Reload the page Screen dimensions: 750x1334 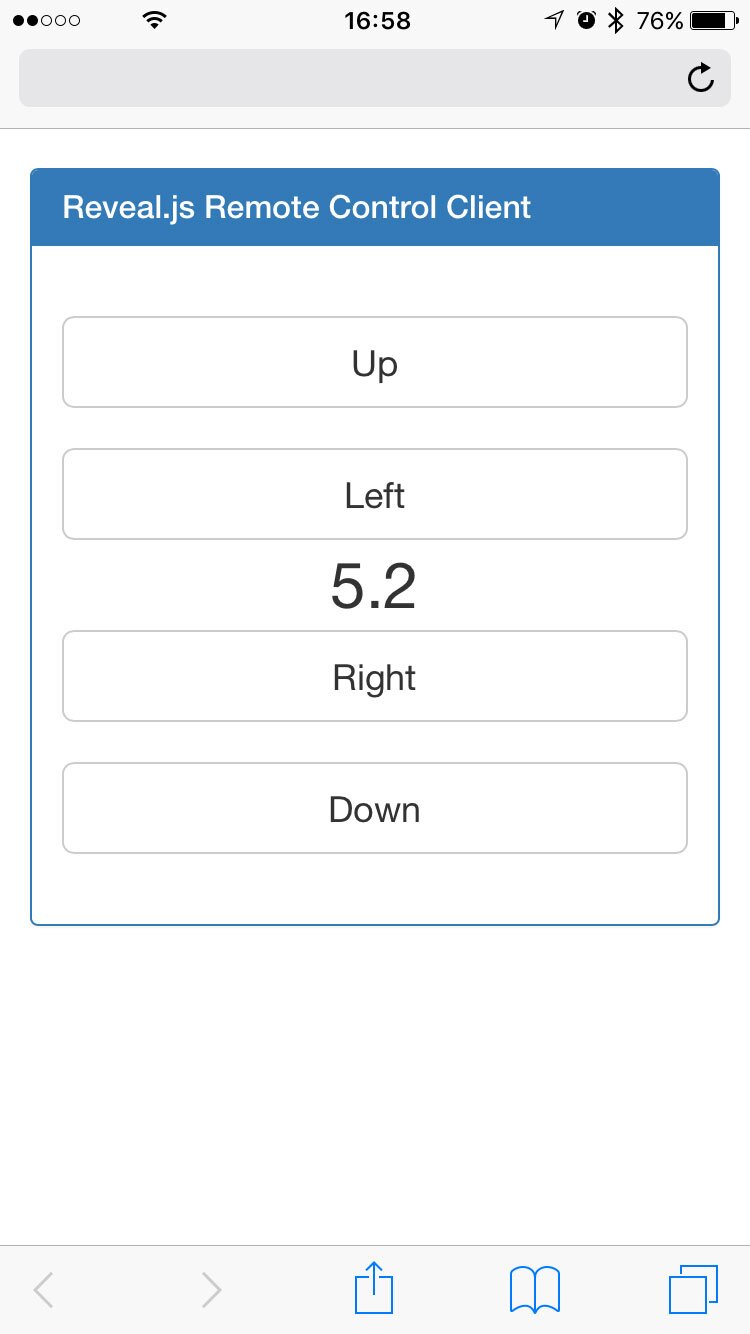[701, 78]
